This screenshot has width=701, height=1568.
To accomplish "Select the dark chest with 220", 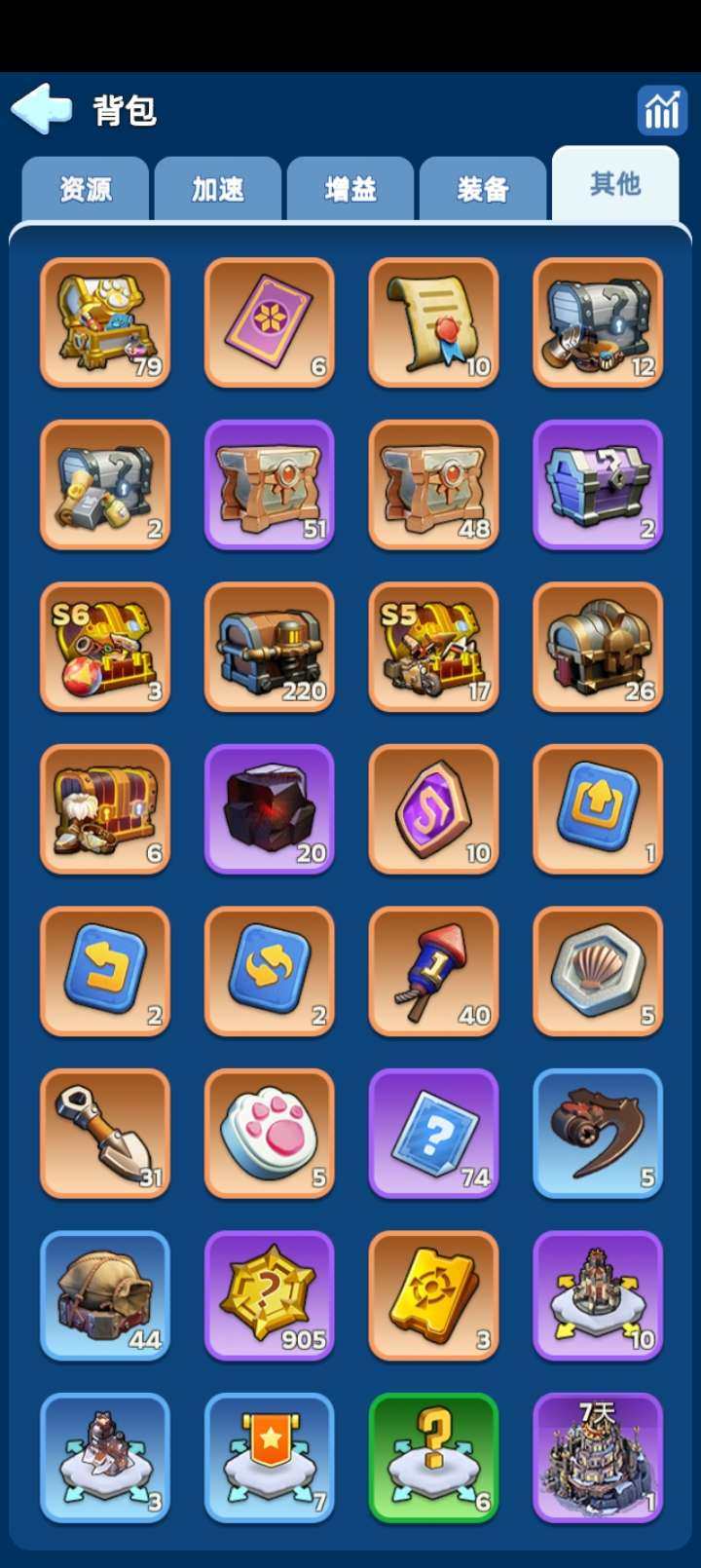I will (270, 647).
